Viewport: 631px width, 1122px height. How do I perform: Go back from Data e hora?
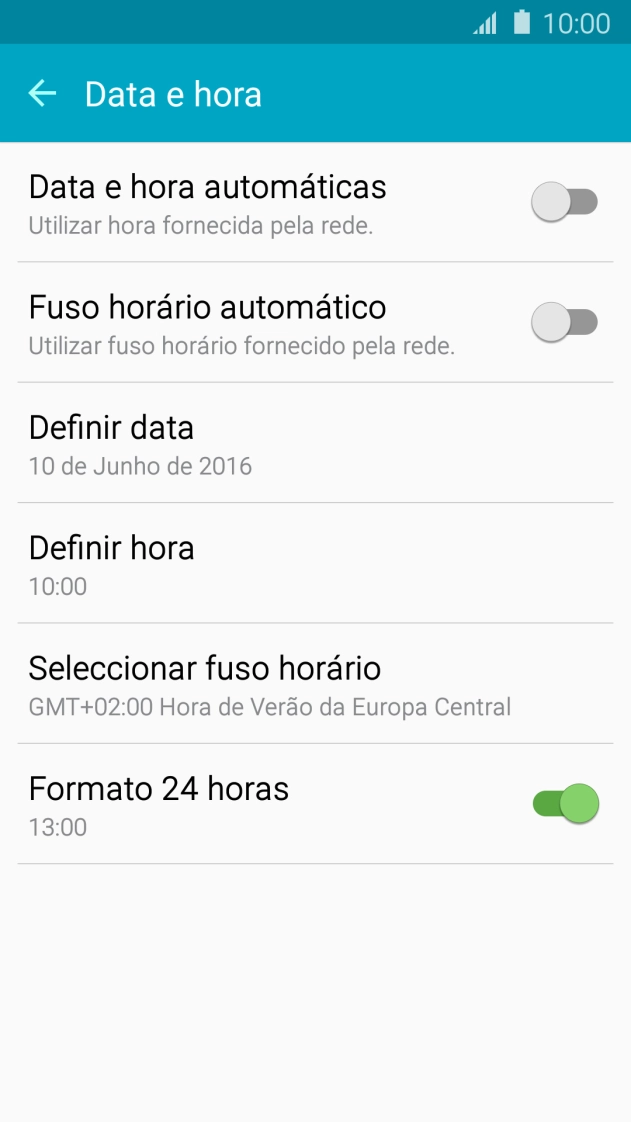(42, 94)
